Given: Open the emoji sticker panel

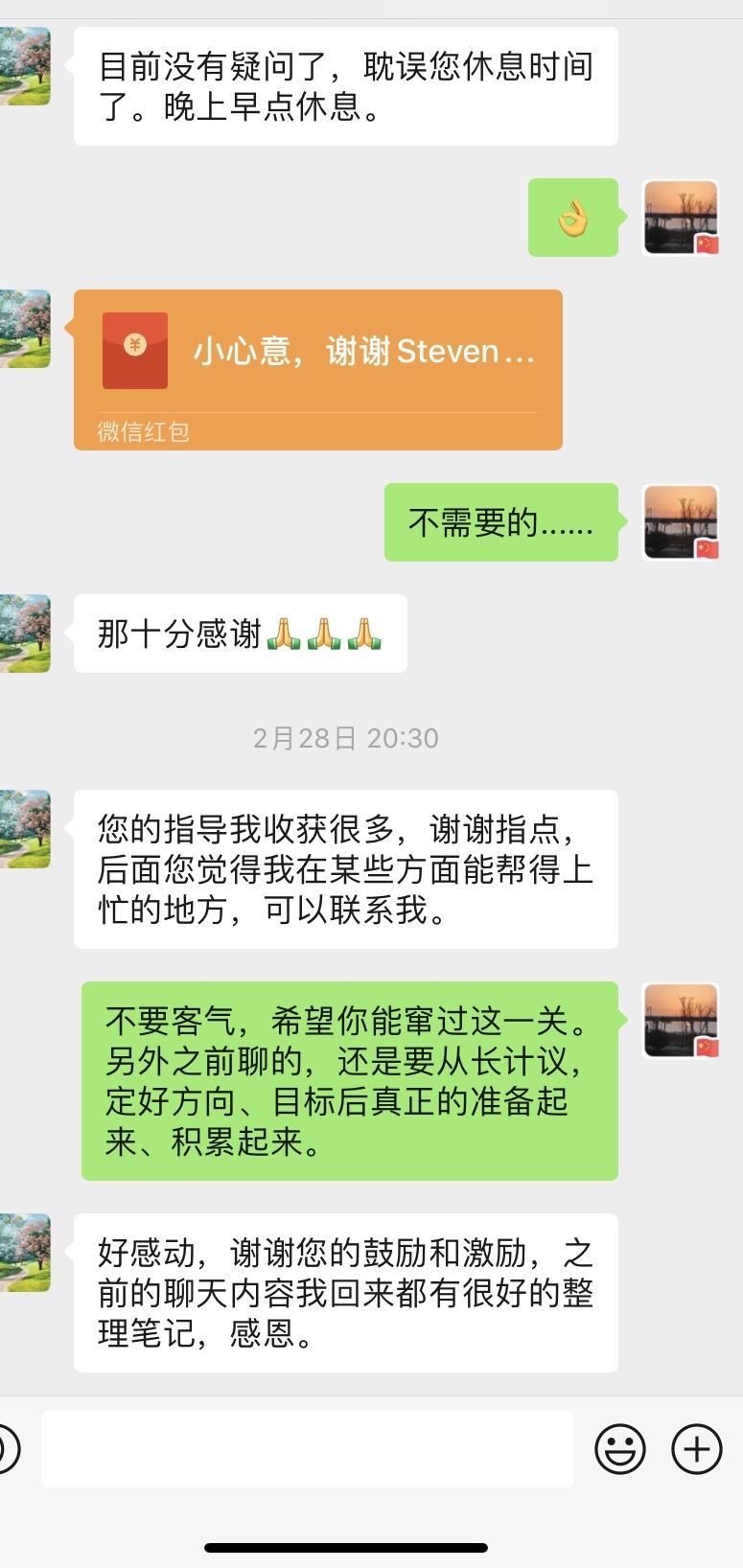Looking at the screenshot, I should (x=620, y=1448).
